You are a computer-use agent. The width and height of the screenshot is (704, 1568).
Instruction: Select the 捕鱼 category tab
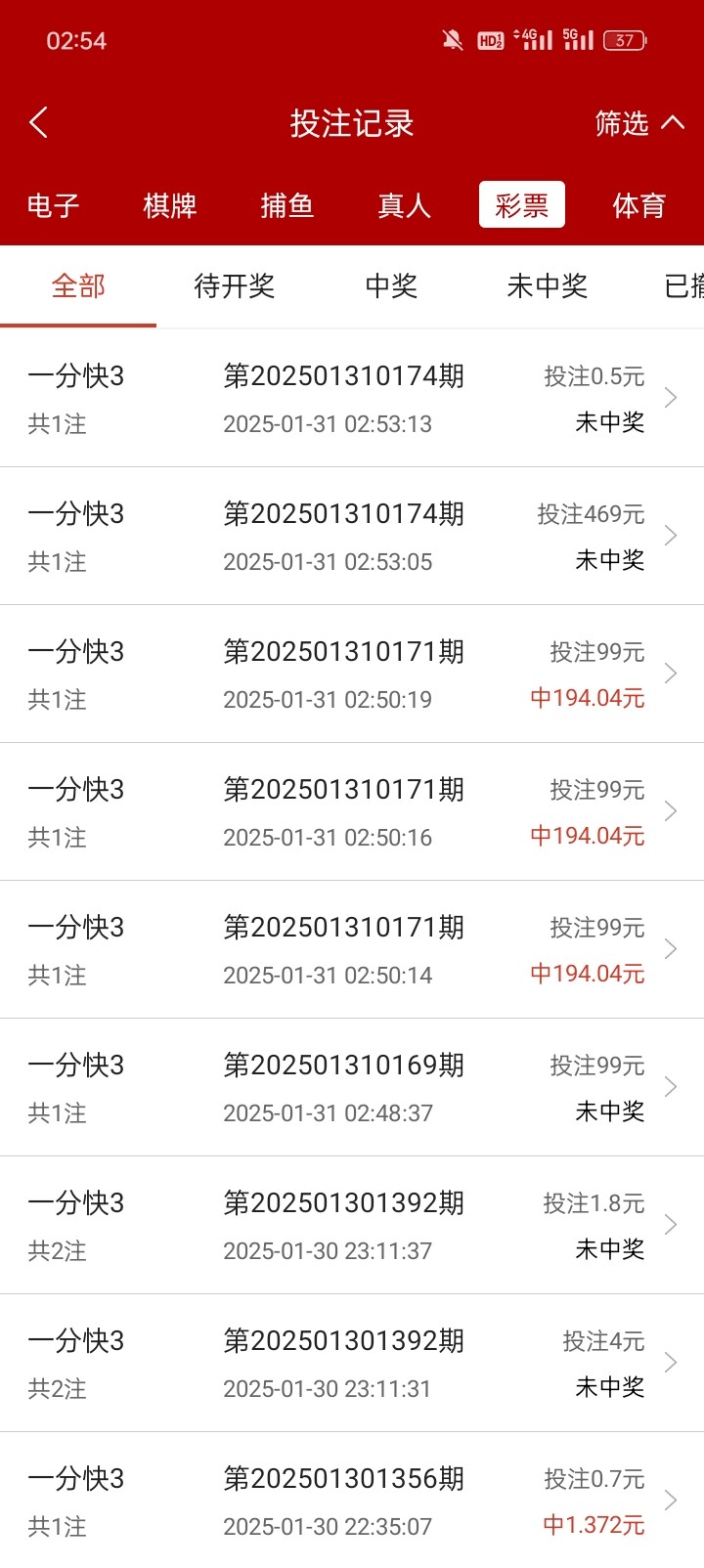tap(287, 205)
